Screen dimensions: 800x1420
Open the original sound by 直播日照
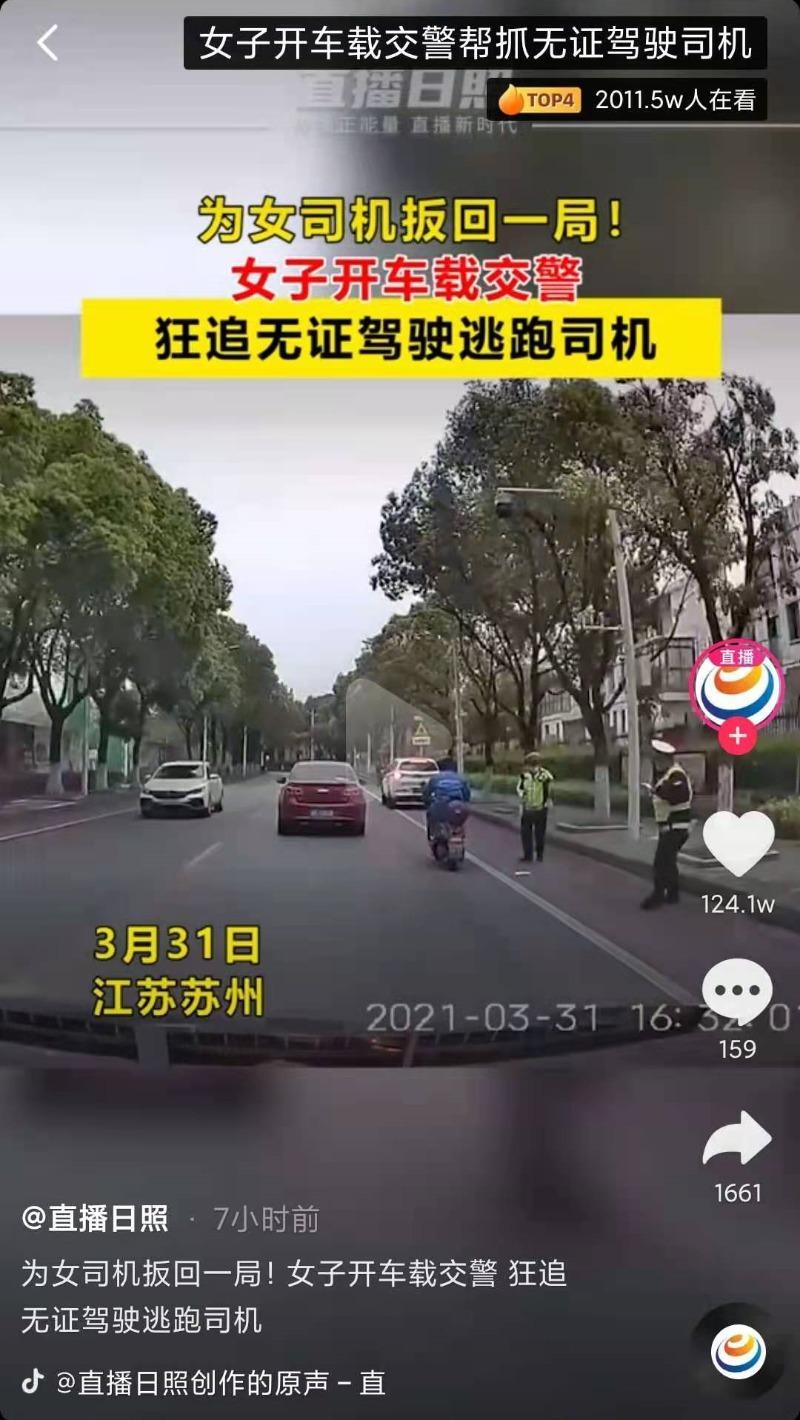[220, 1383]
